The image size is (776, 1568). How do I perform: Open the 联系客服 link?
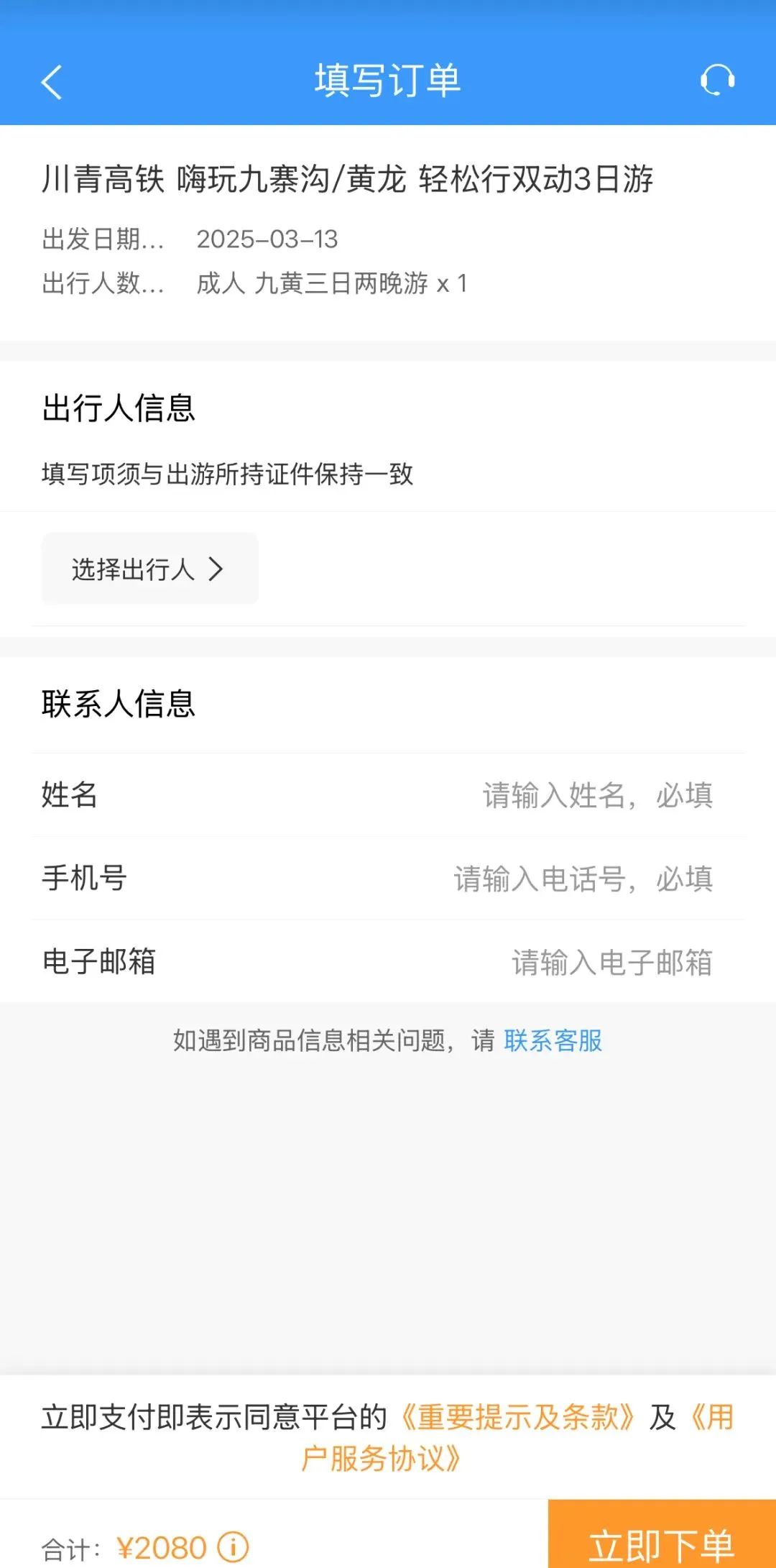553,1040
